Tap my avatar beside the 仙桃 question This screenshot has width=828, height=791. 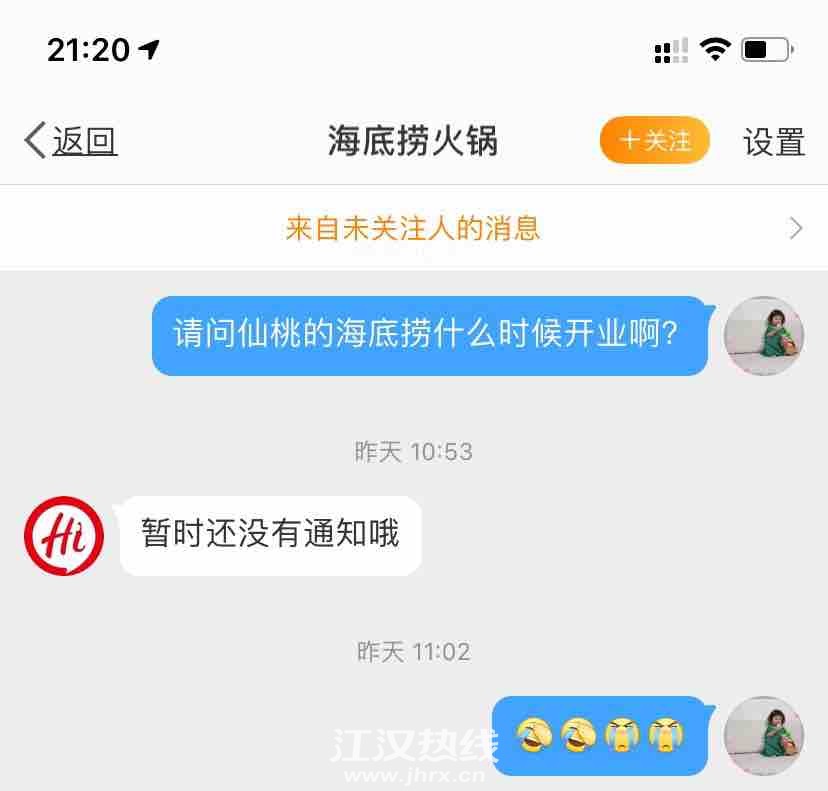click(x=763, y=335)
